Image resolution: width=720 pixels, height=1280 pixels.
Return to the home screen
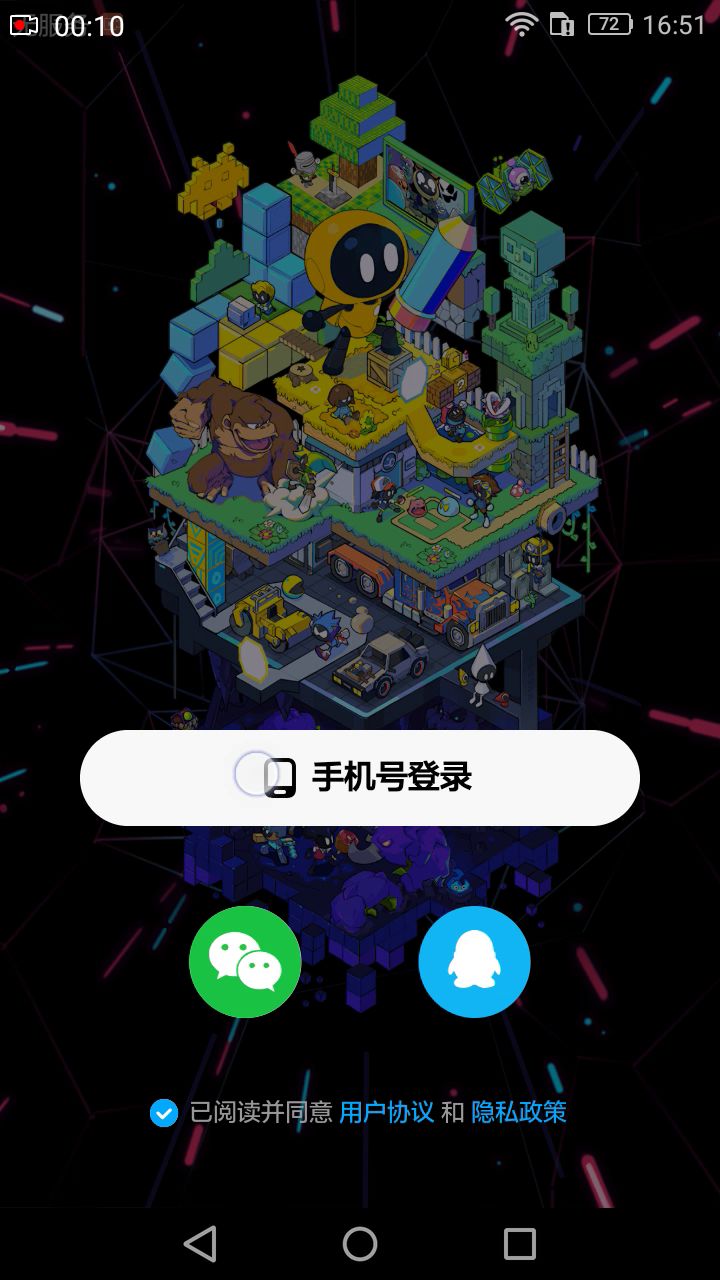point(360,1244)
